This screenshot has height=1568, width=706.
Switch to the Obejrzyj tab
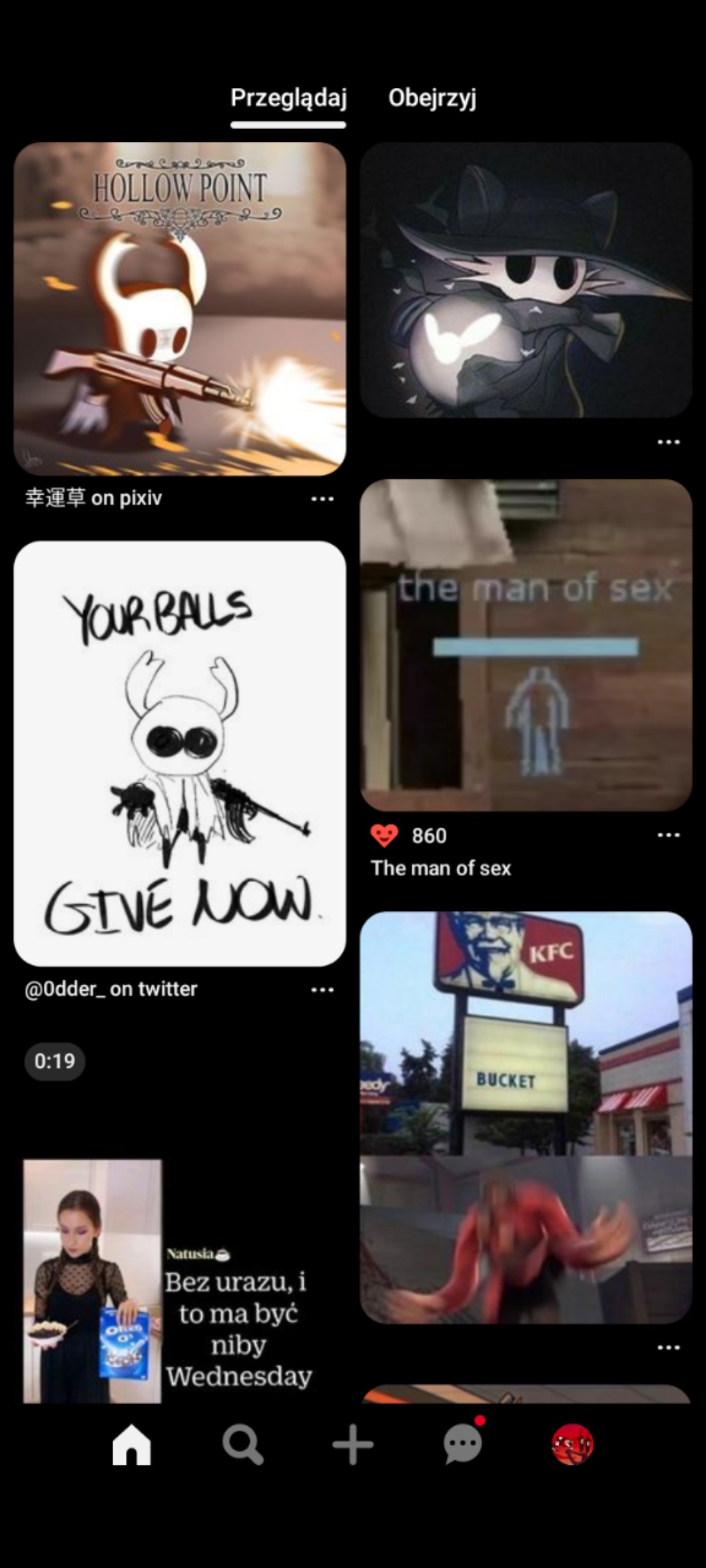point(432,99)
